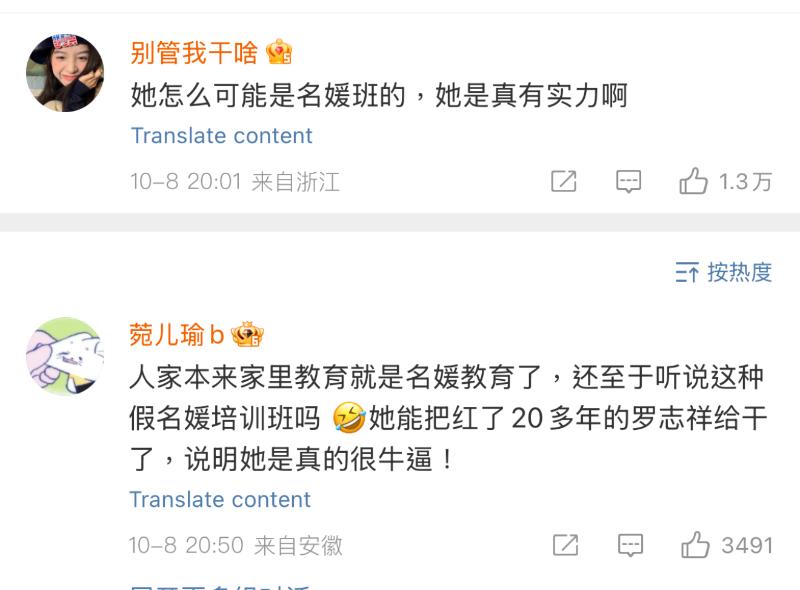Open 菀儿瑜b's profile avatar

point(65,357)
